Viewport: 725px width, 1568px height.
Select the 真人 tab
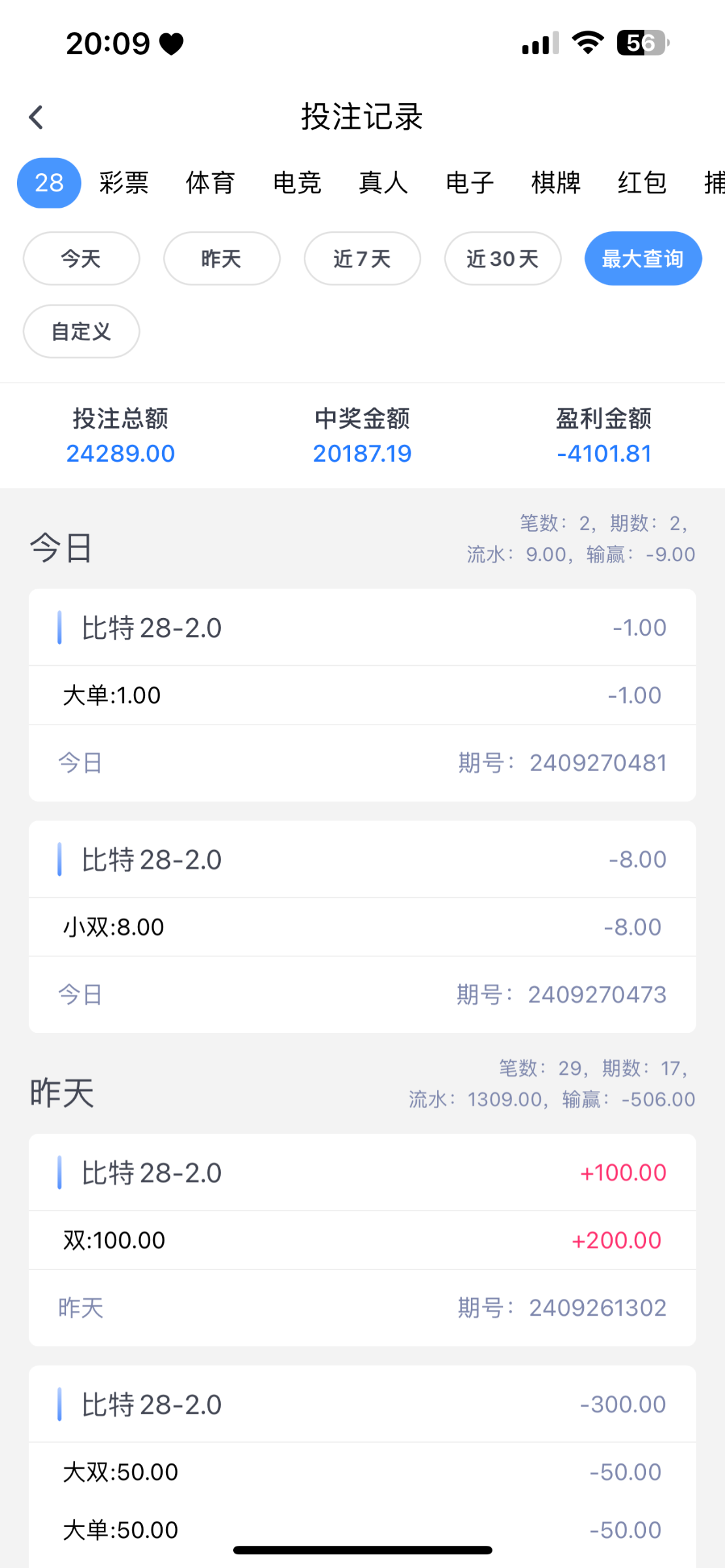click(x=383, y=183)
